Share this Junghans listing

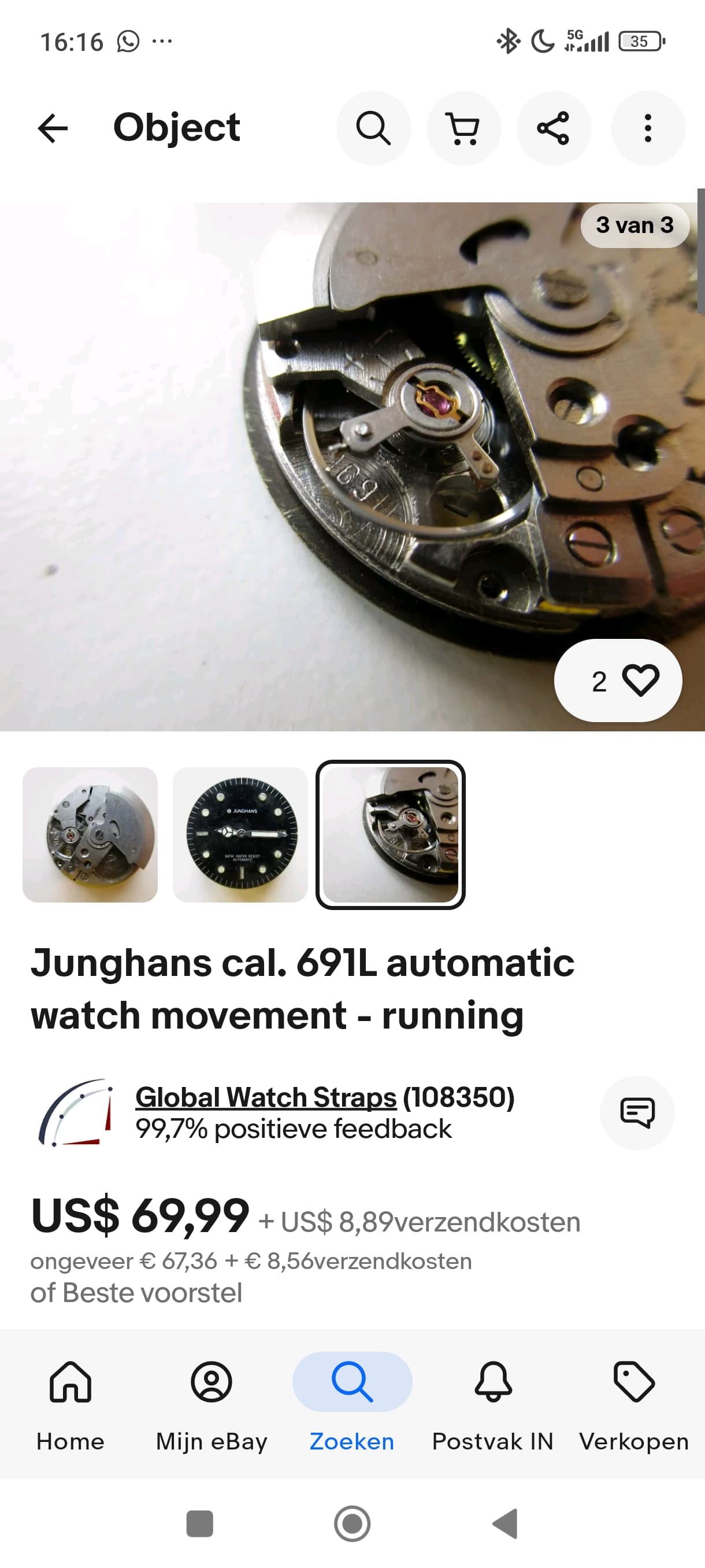pos(554,128)
